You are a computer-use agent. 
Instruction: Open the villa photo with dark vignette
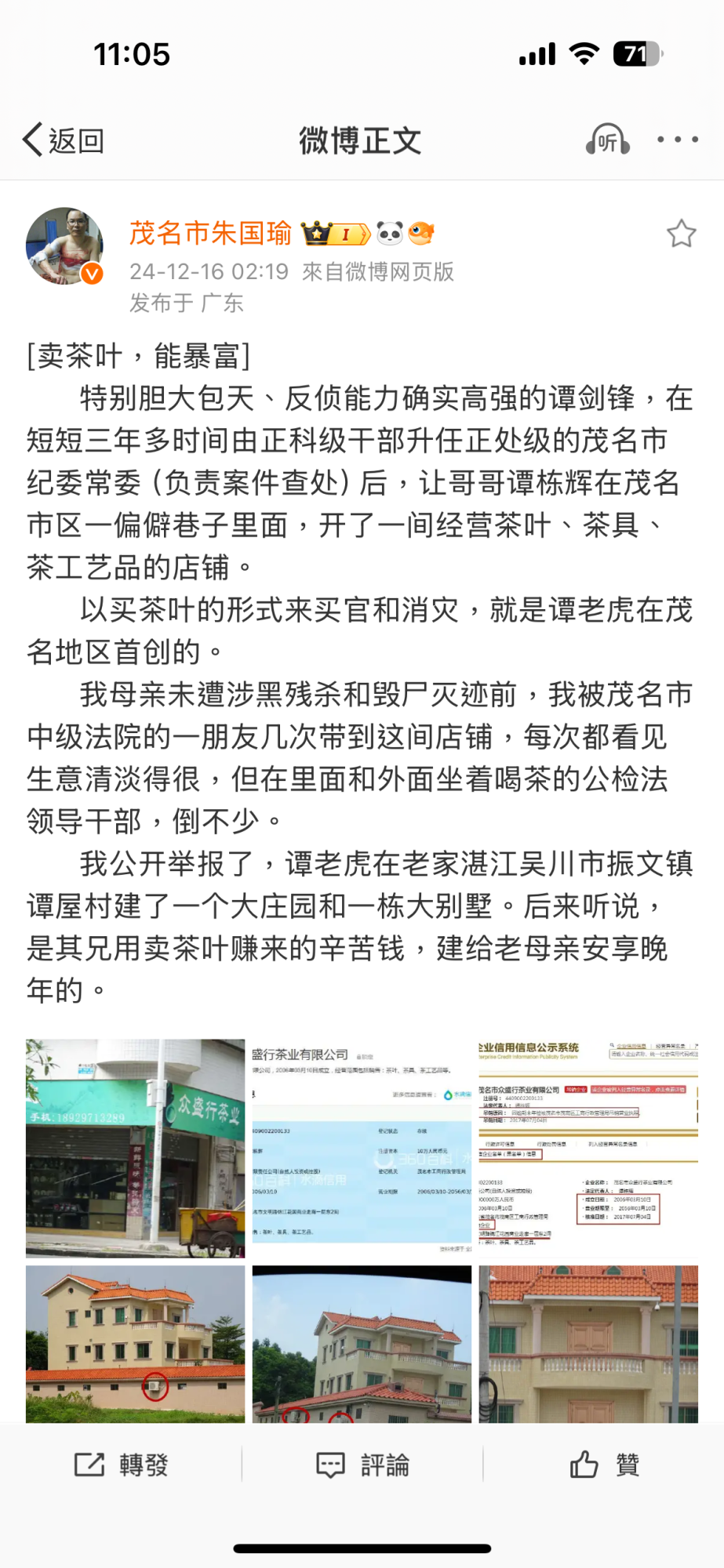[x=362, y=1344]
